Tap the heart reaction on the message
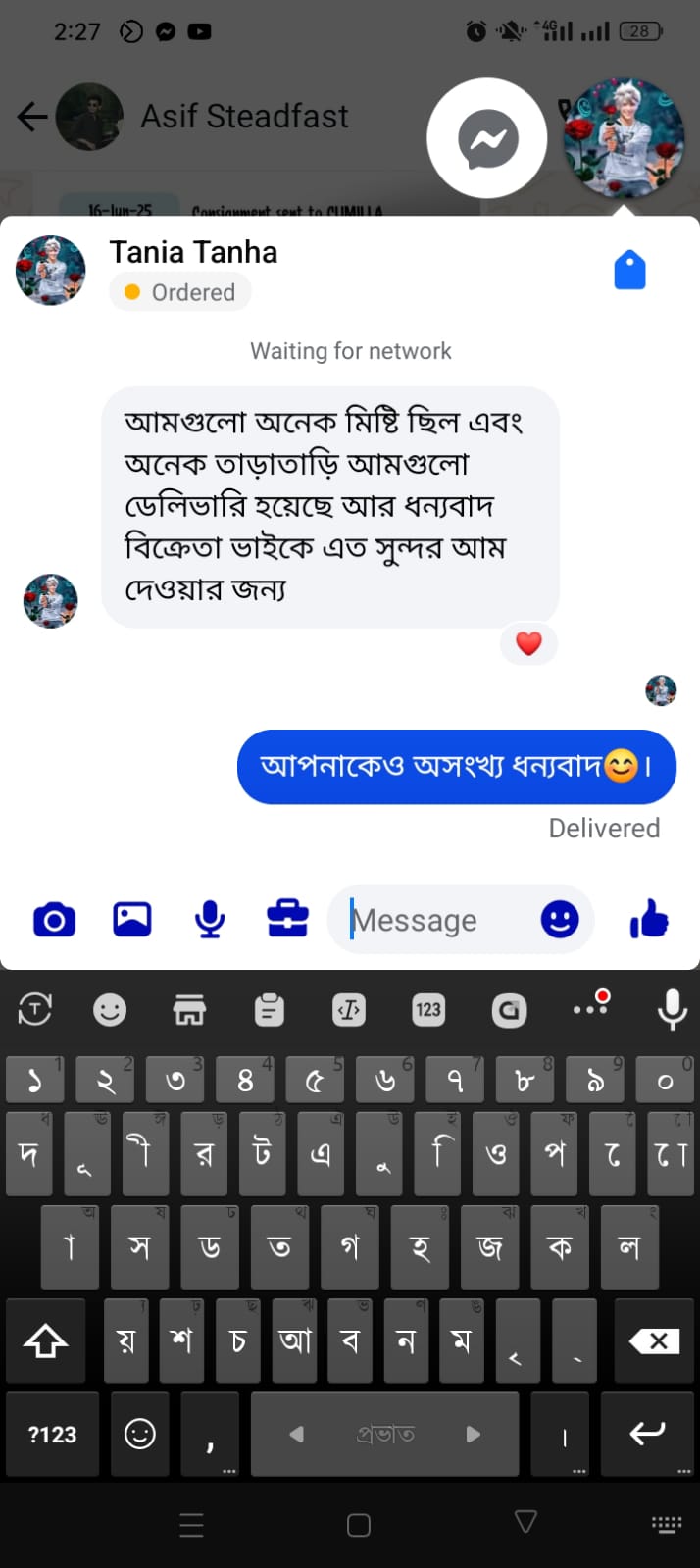The height and width of the screenshot is (1568, 700). [528, 643]
